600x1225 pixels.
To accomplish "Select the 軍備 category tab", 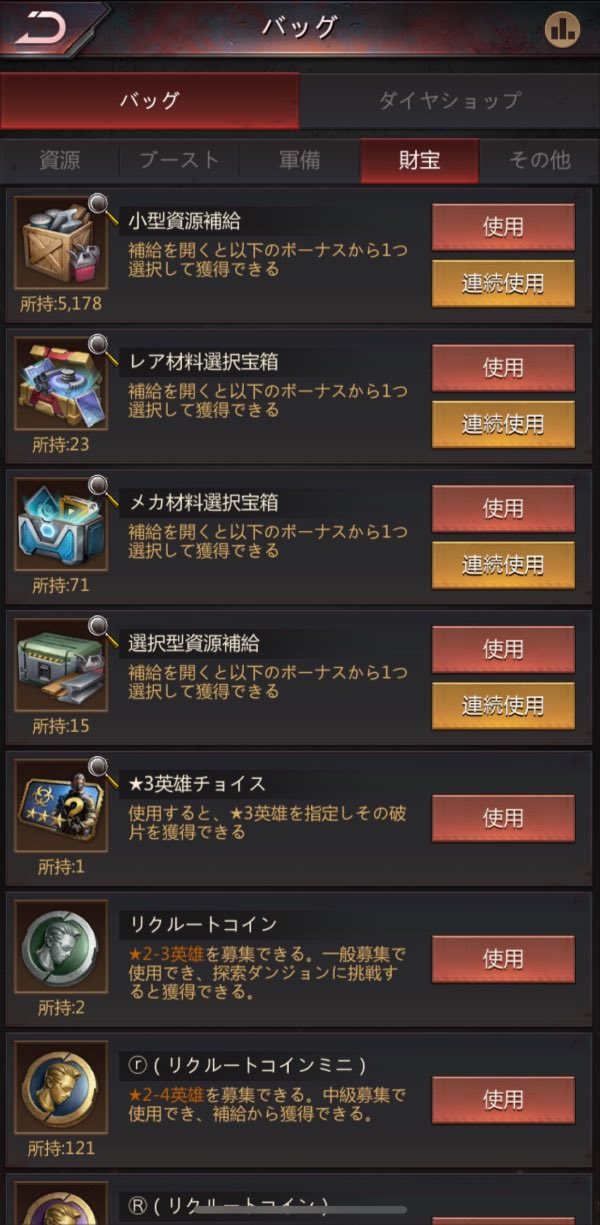I will 299,160.
